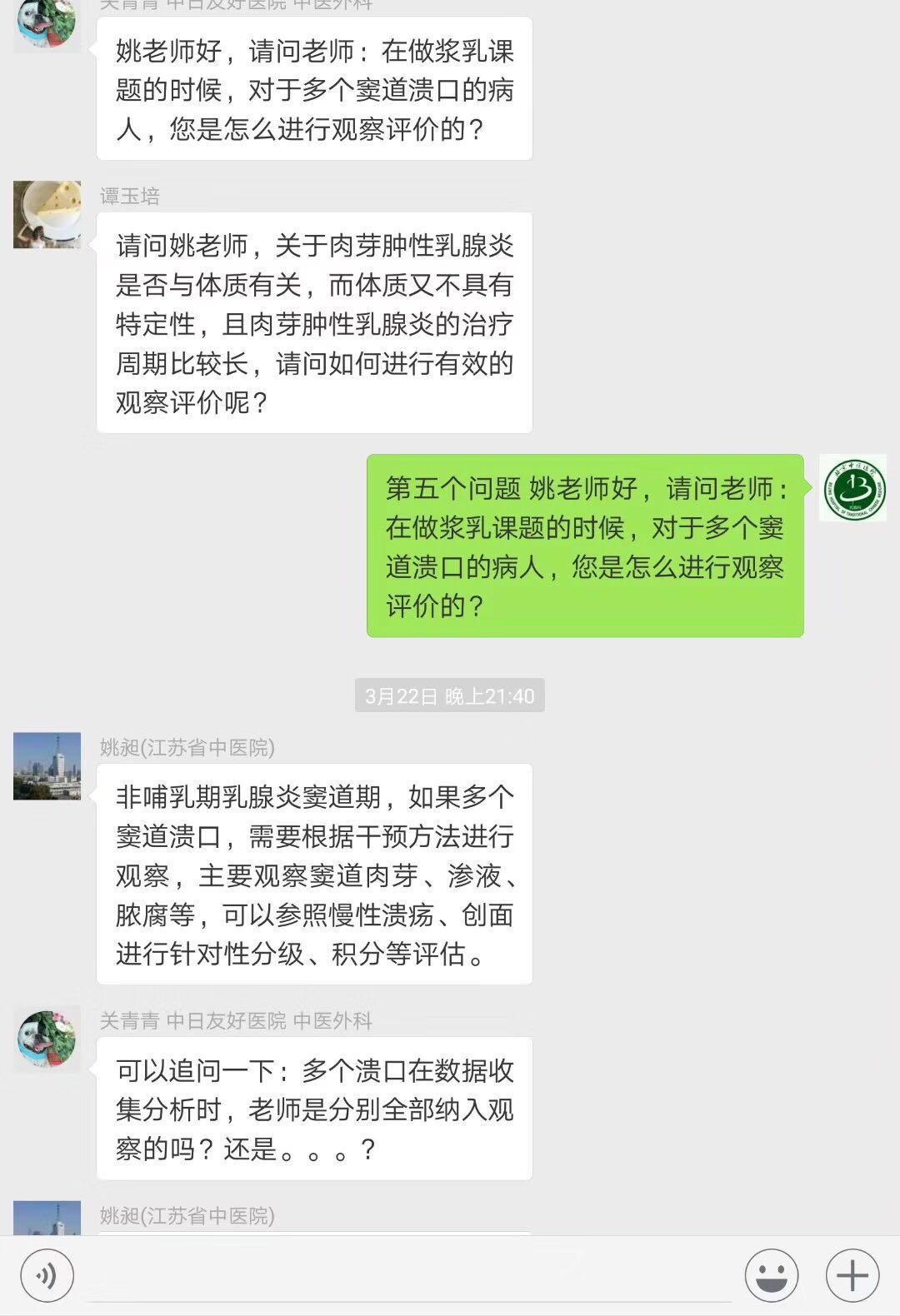Open 谭玉培's profile avatar
Image resolution: width=900 pixels, height=1316 pixels.
[47, 215]
